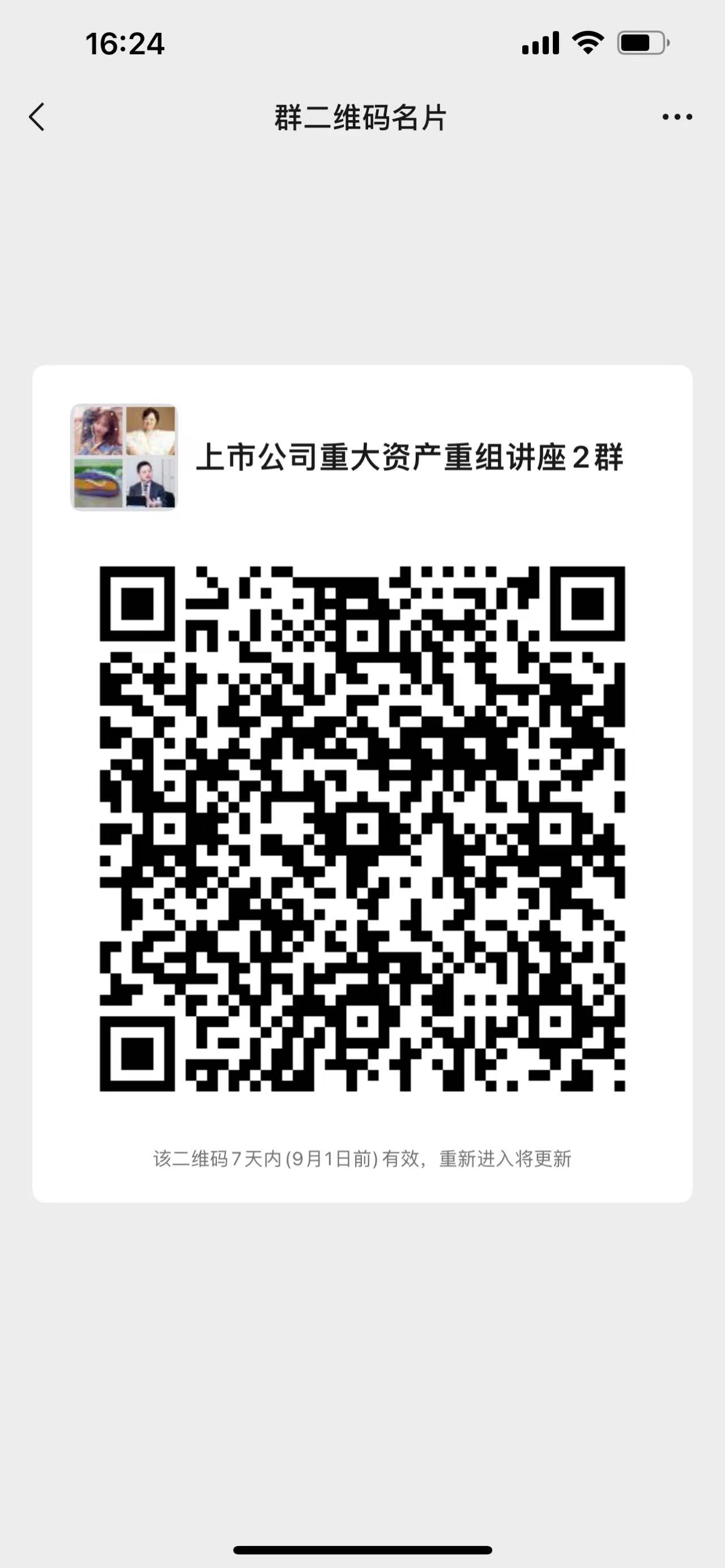Open the three-dot more options menu
Image resolution: width=725 pixels, height=1568 pixels.
[x=677, y=117]
